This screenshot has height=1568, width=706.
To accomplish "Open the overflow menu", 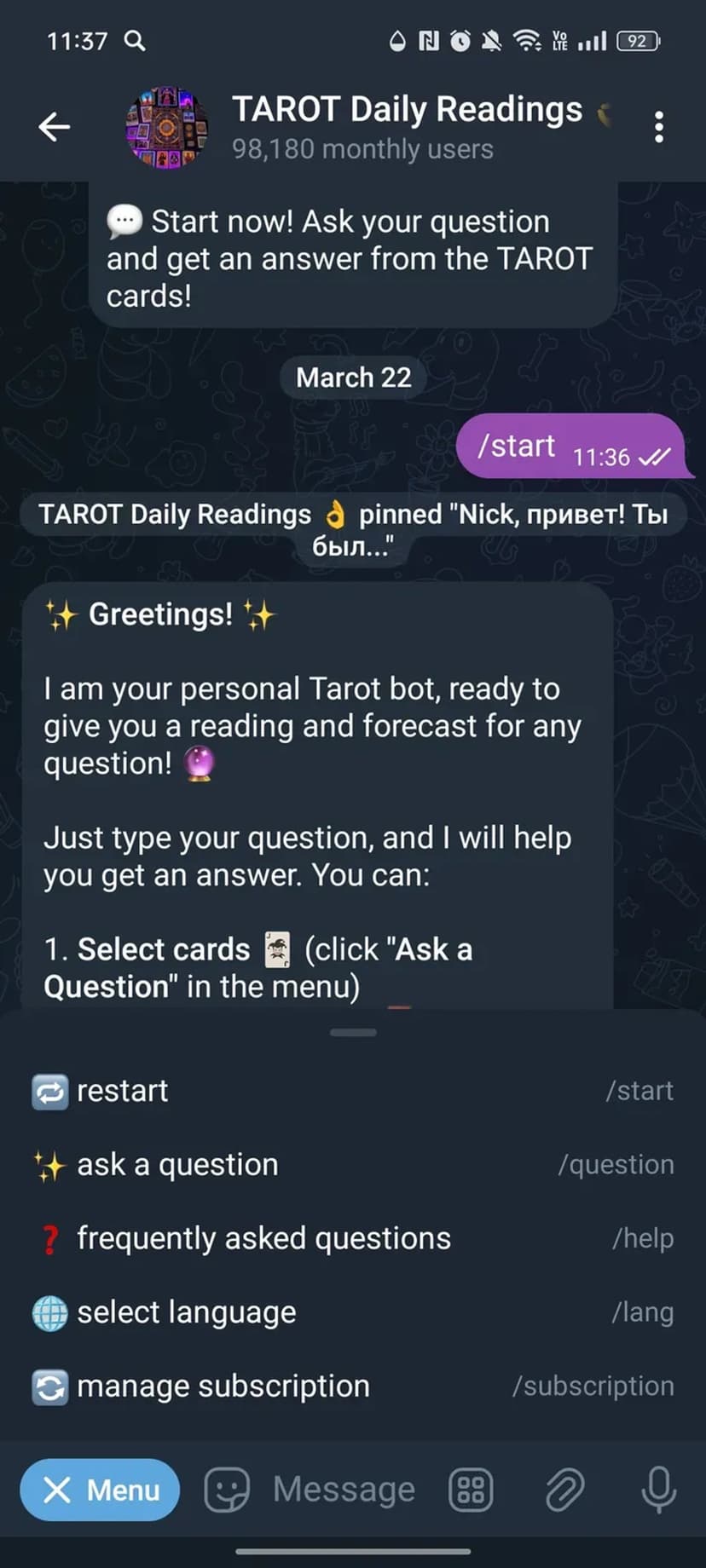I will (x=658, y=127).
